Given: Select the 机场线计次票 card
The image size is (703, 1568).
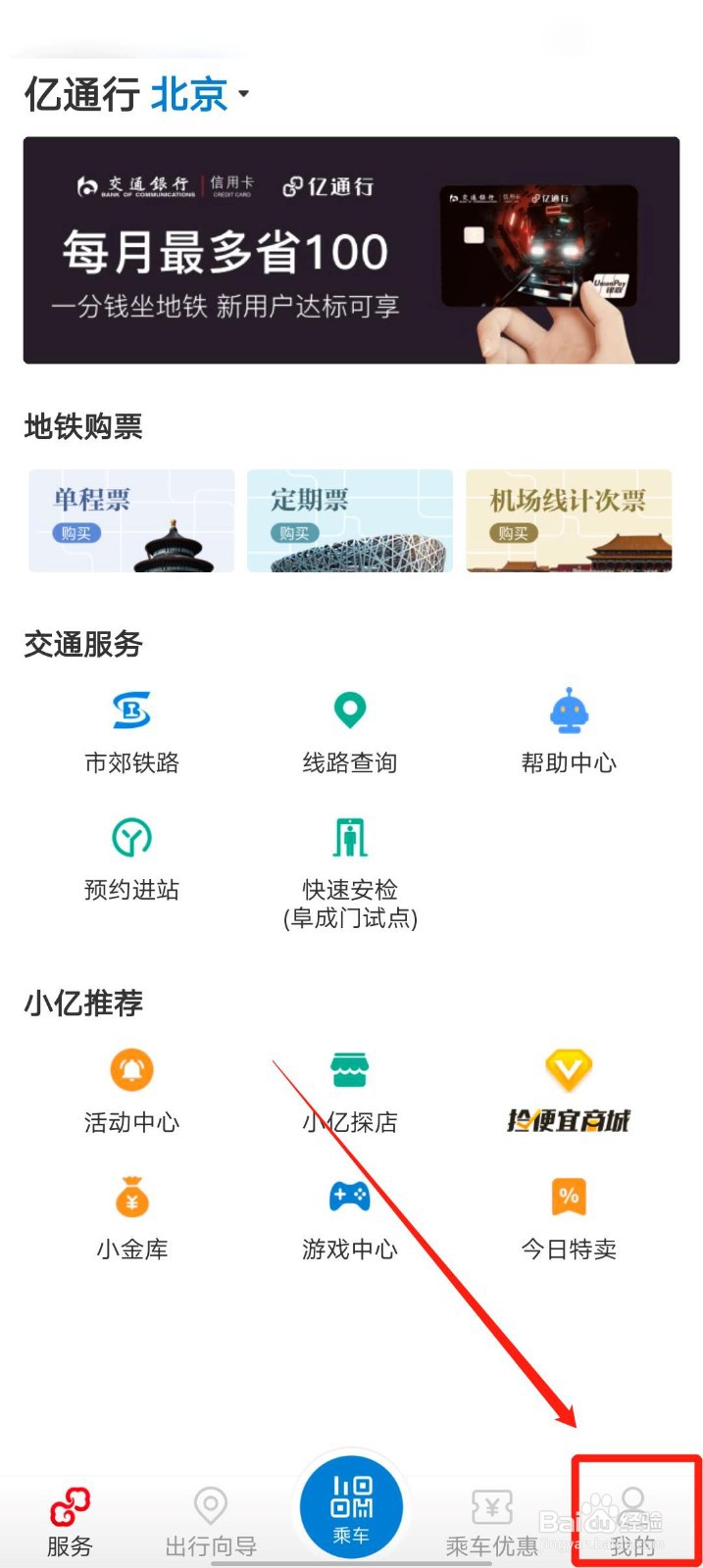Looking at the screenshot, I should (569, 520).
